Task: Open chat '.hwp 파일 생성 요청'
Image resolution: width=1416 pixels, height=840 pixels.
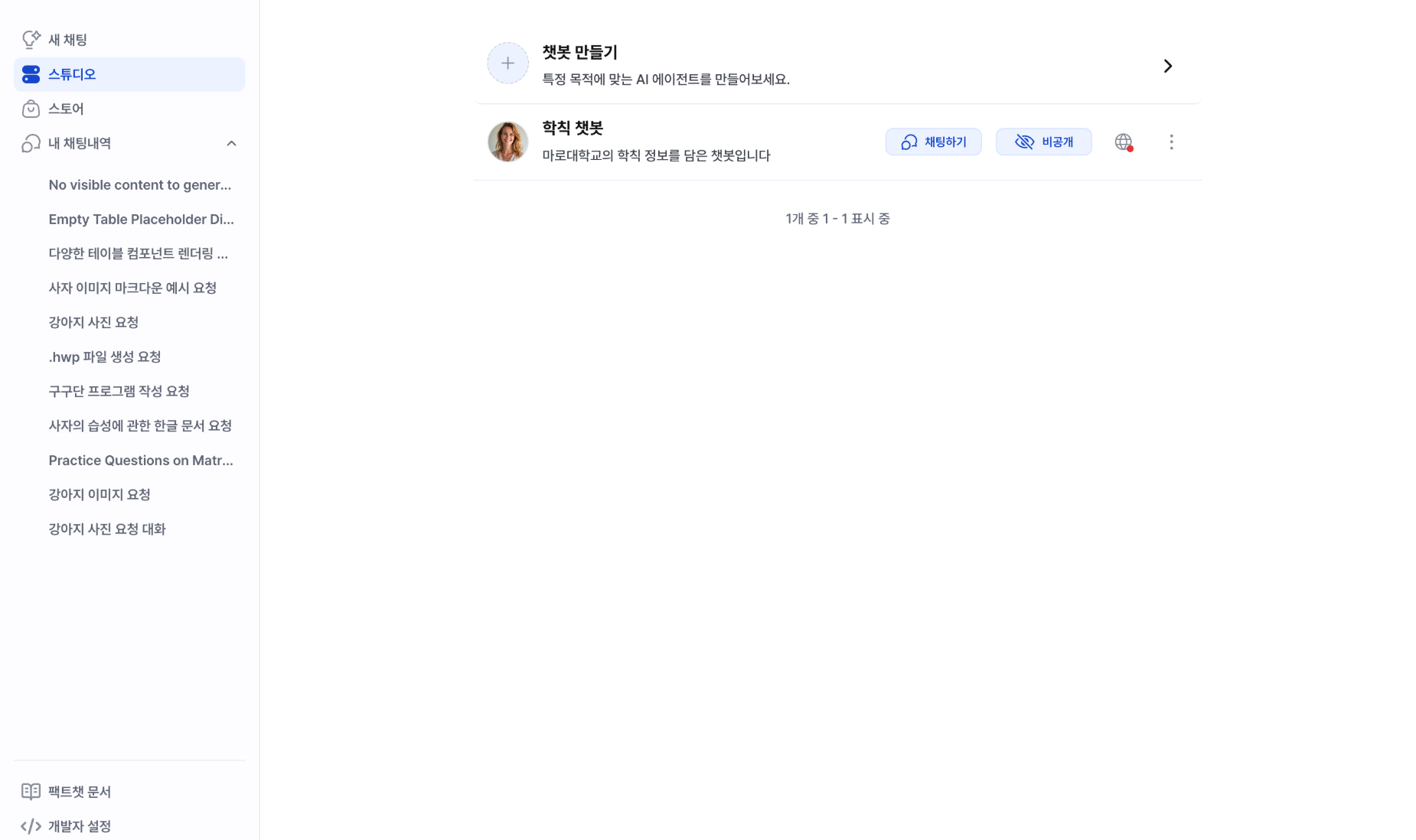Action: (x=105, y=357)
